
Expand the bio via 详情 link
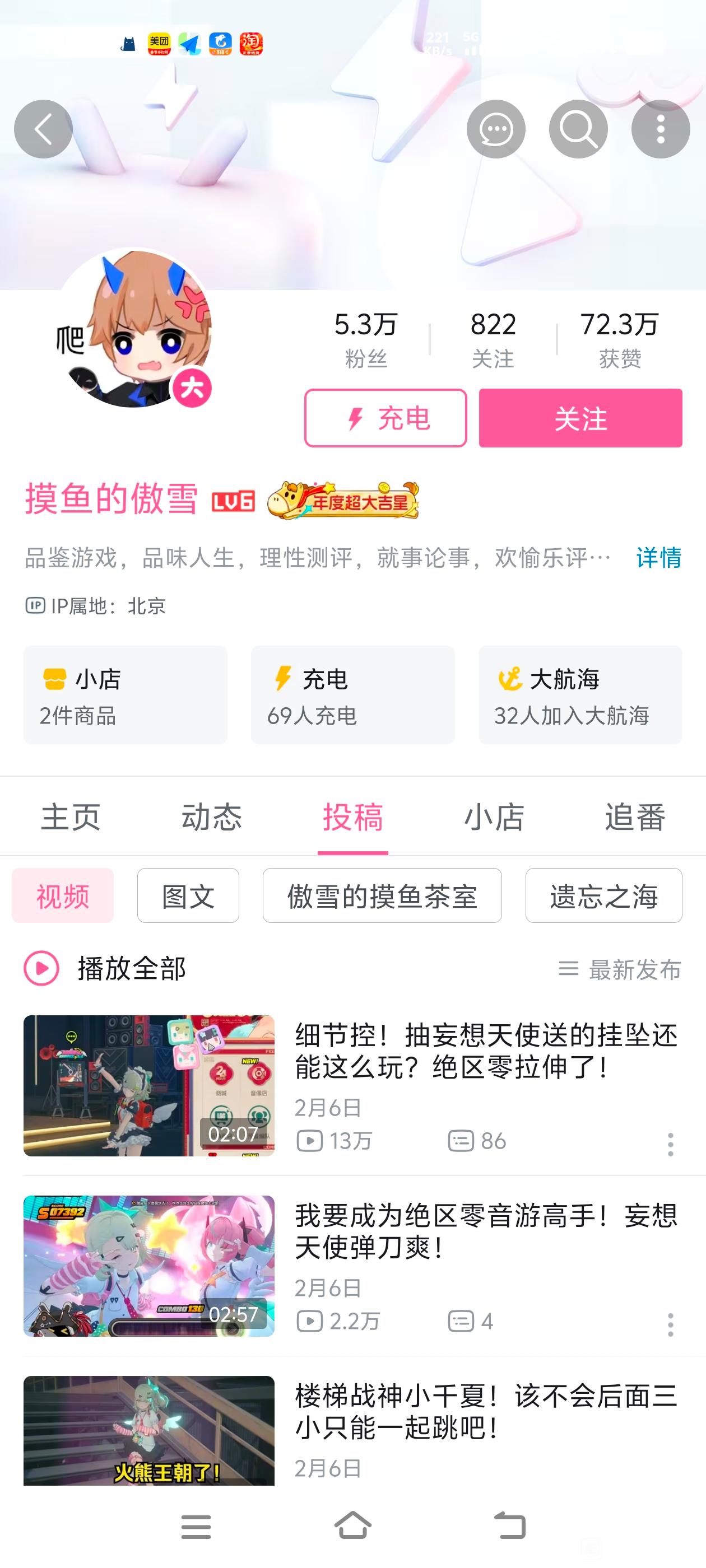tap(658, 557)
